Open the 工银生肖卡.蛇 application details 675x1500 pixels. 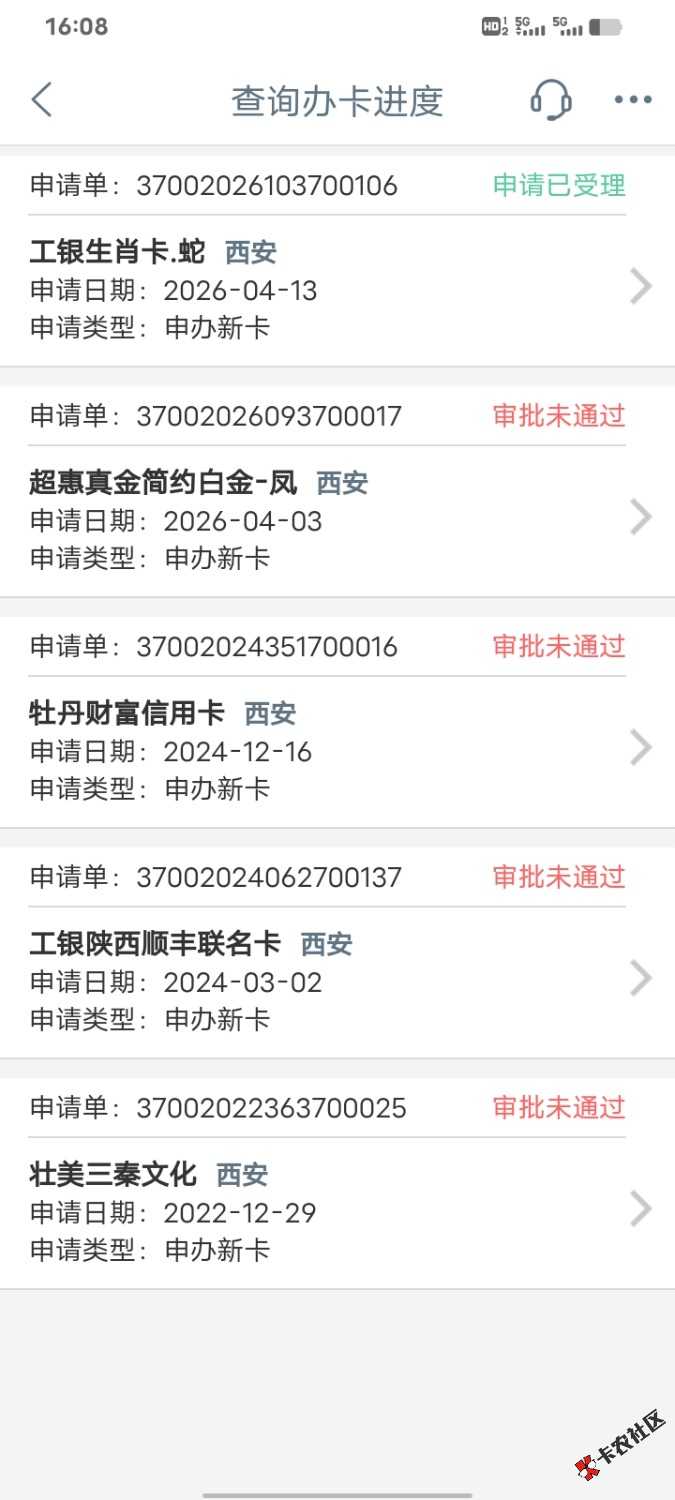coord(337,288)
